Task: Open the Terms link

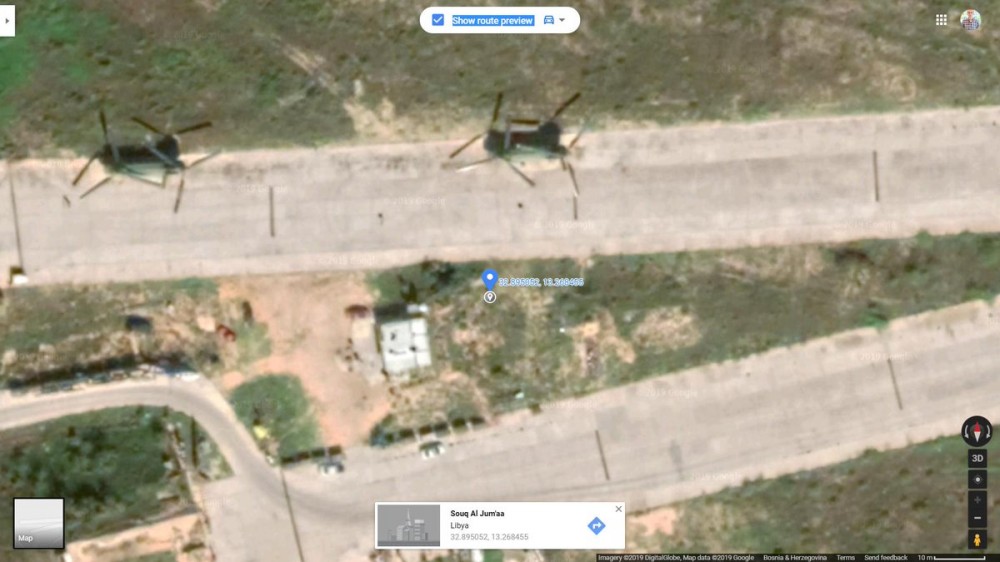Action: (846, 557)
